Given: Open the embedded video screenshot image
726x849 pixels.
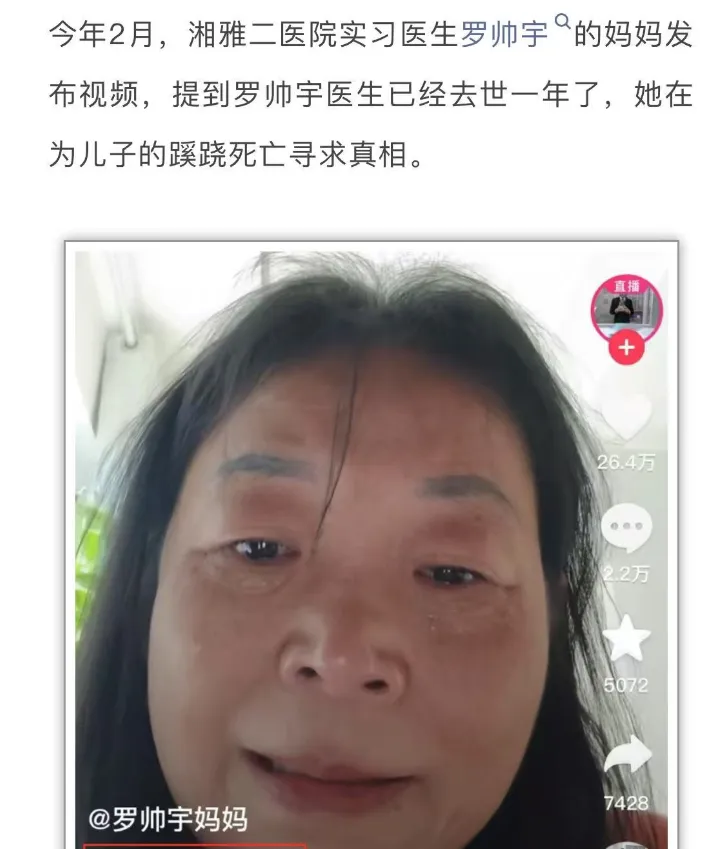Looking at the screenshot, I should (x=371, y=544).
